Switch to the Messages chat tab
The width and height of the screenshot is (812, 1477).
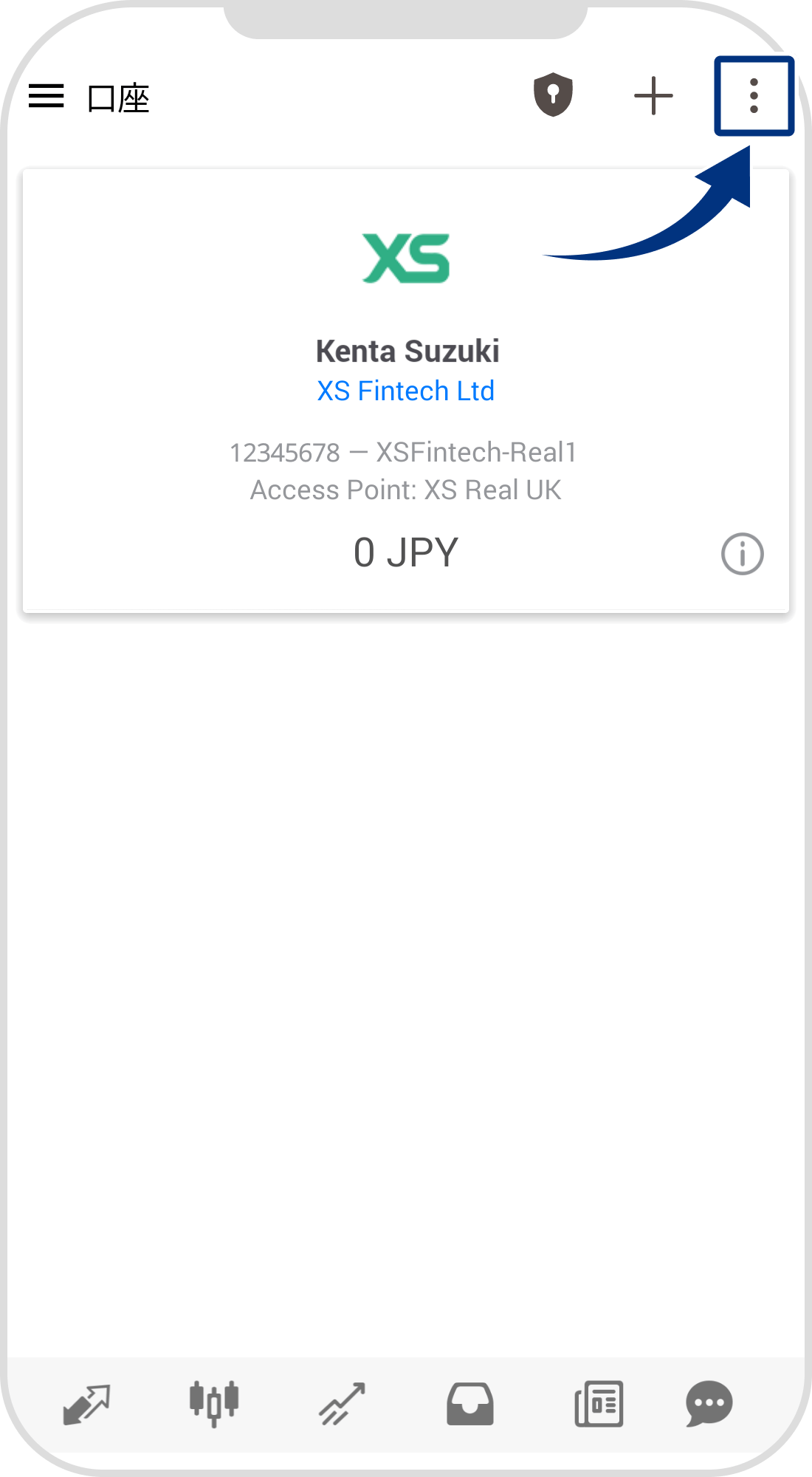[709, 1403]
